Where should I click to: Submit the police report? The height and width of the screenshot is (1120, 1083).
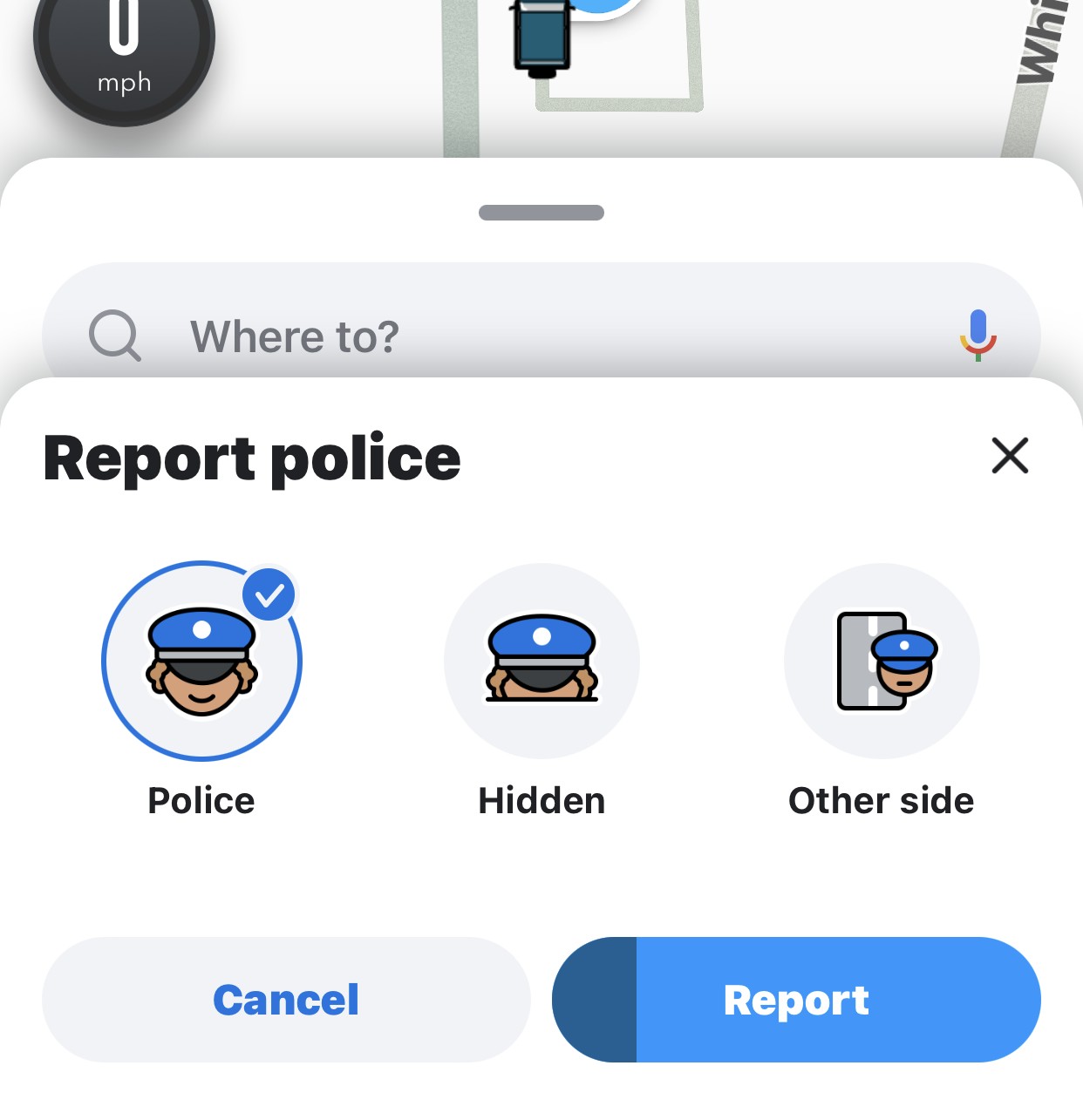pyautogui.click(x=796, y=1000)
